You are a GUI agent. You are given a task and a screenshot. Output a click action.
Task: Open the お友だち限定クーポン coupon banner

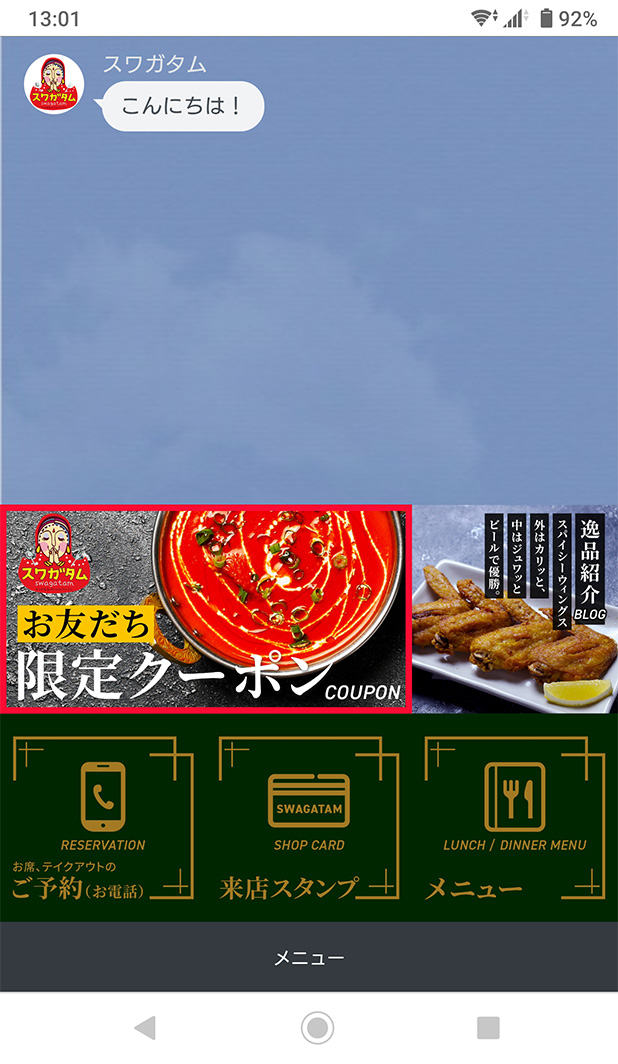pyautogui.click(x=206, y=609)
